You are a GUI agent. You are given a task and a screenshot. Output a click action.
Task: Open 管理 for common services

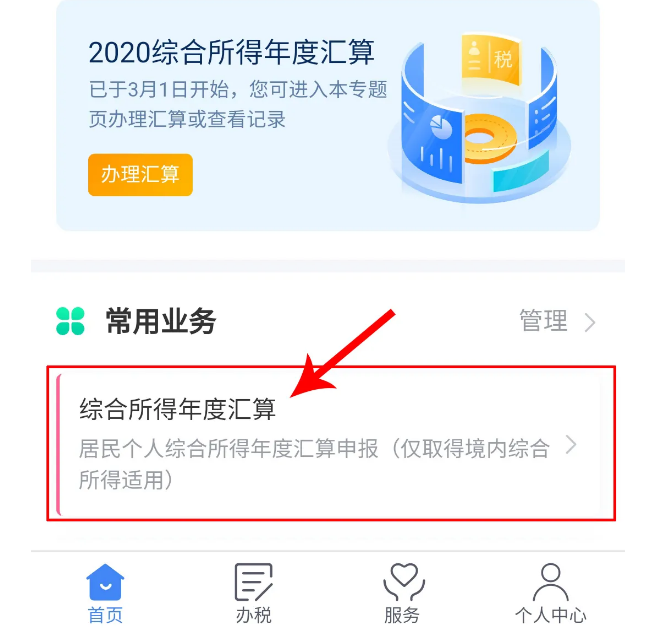point(556,321)
